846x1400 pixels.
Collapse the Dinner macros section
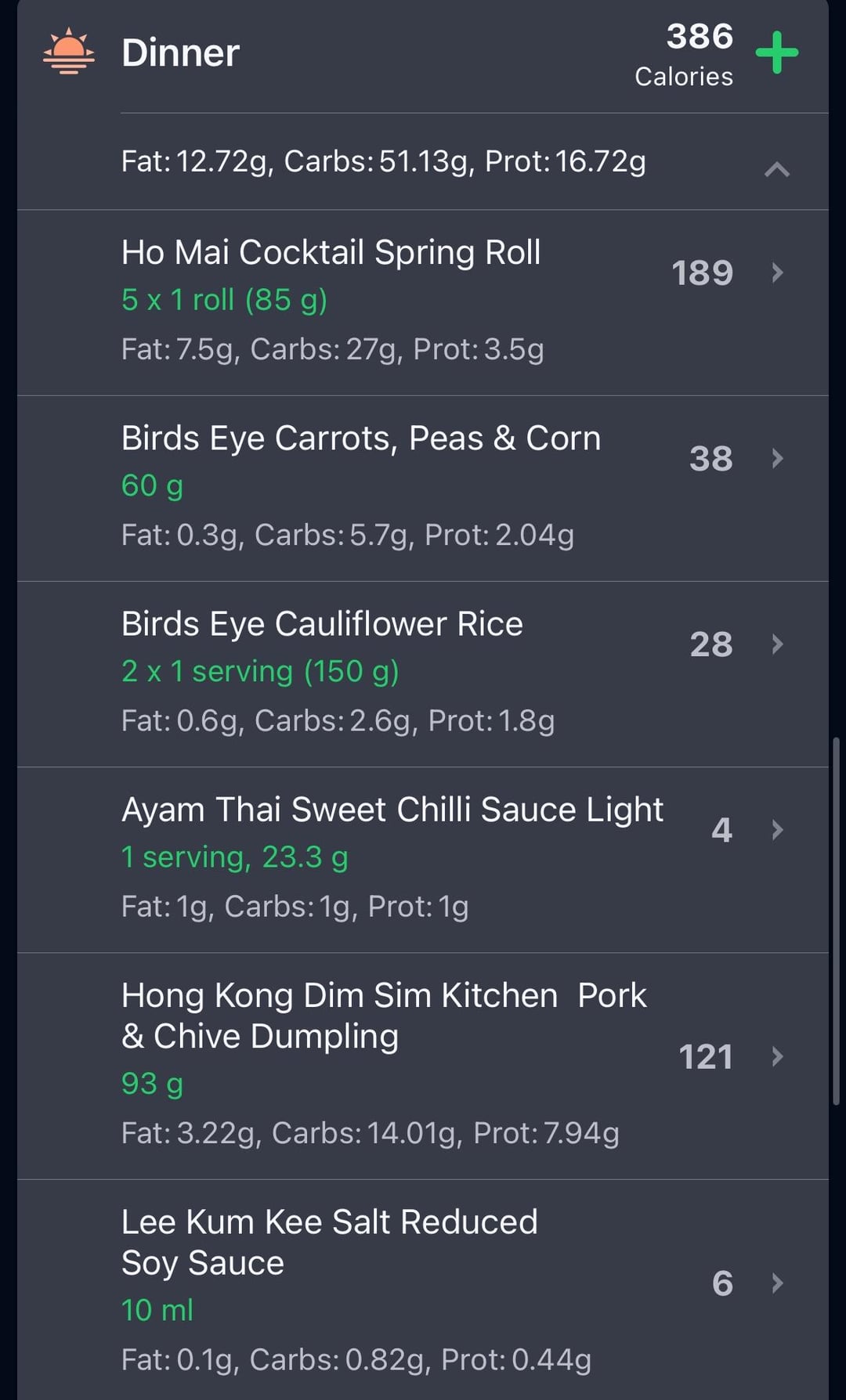[776, 169]
